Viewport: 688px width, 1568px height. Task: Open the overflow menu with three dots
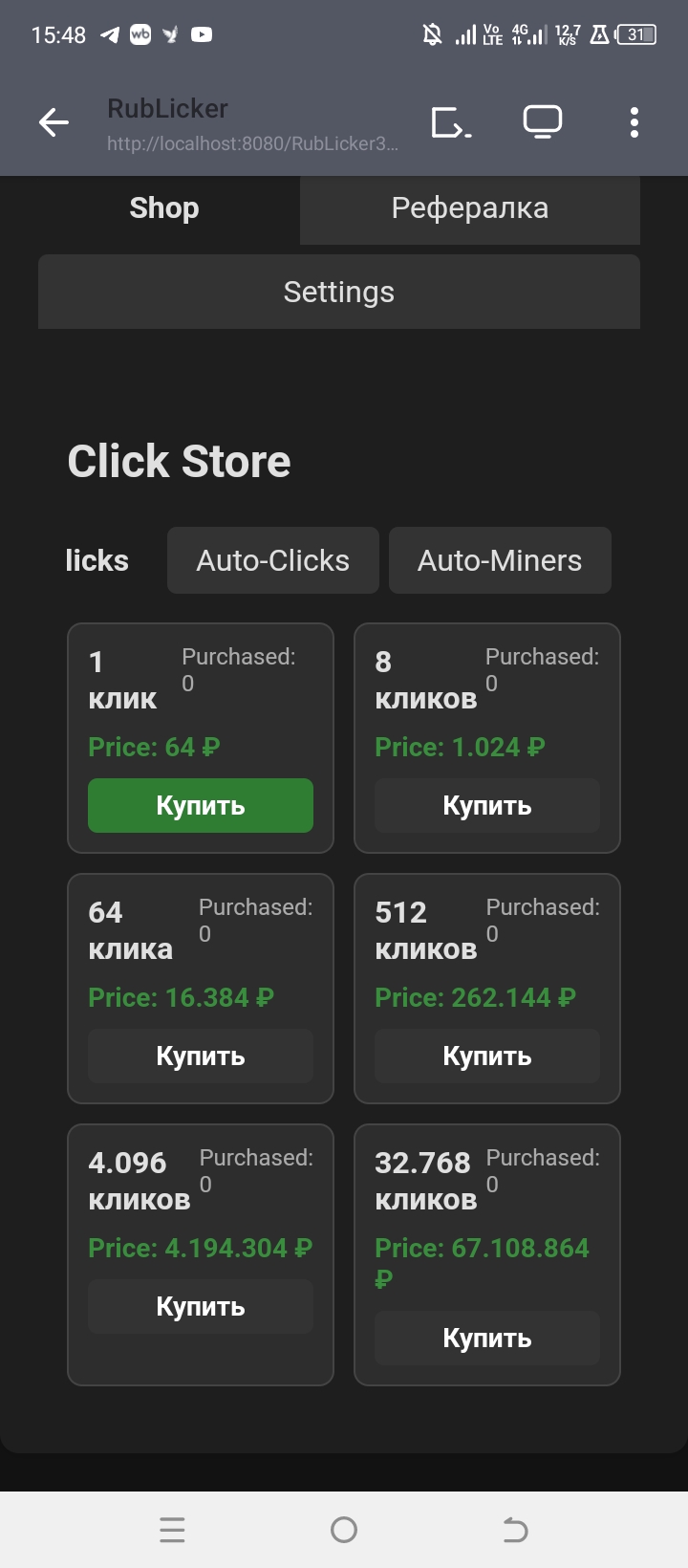[x=634, y=122]
